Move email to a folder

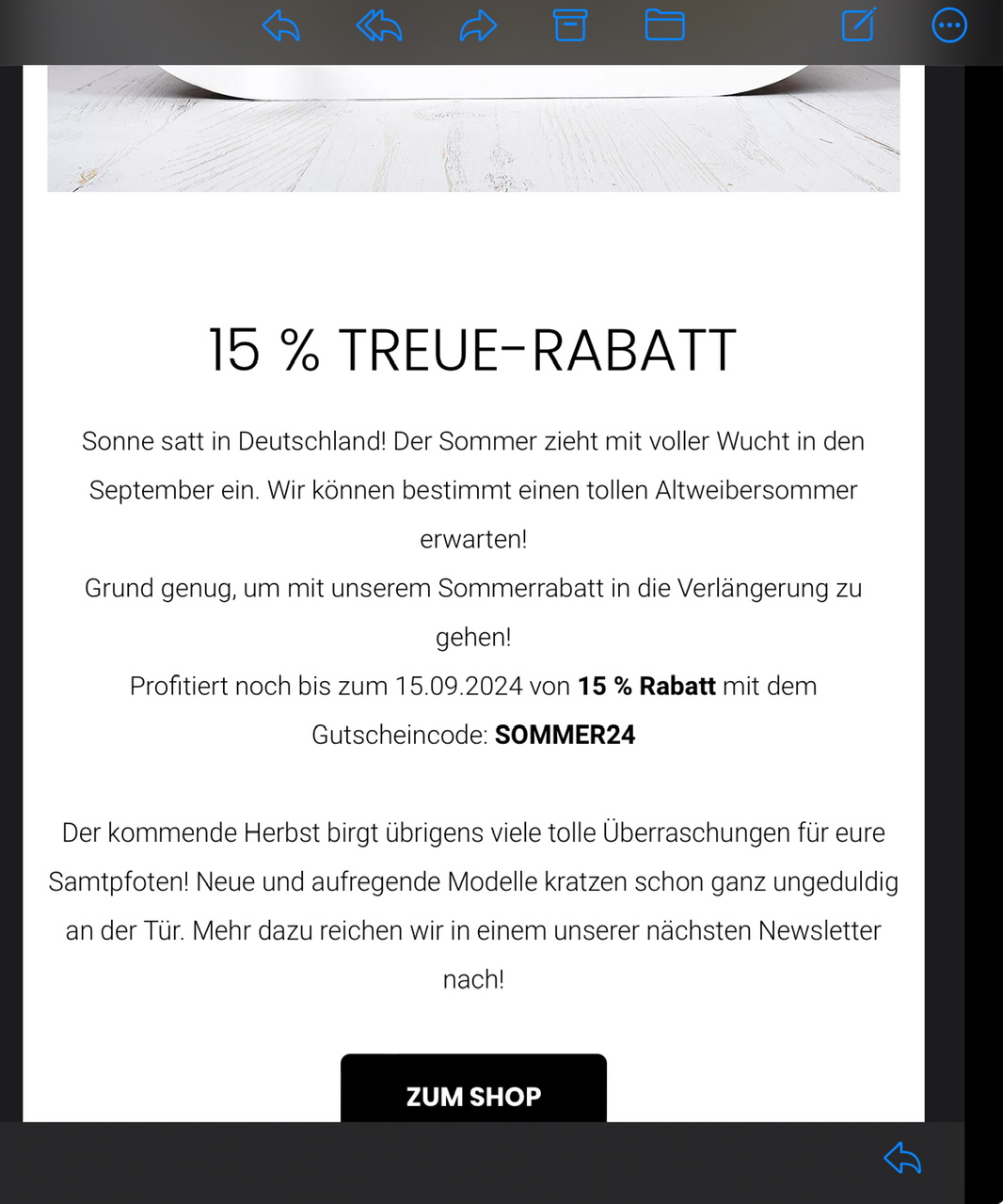click(664, 25)
